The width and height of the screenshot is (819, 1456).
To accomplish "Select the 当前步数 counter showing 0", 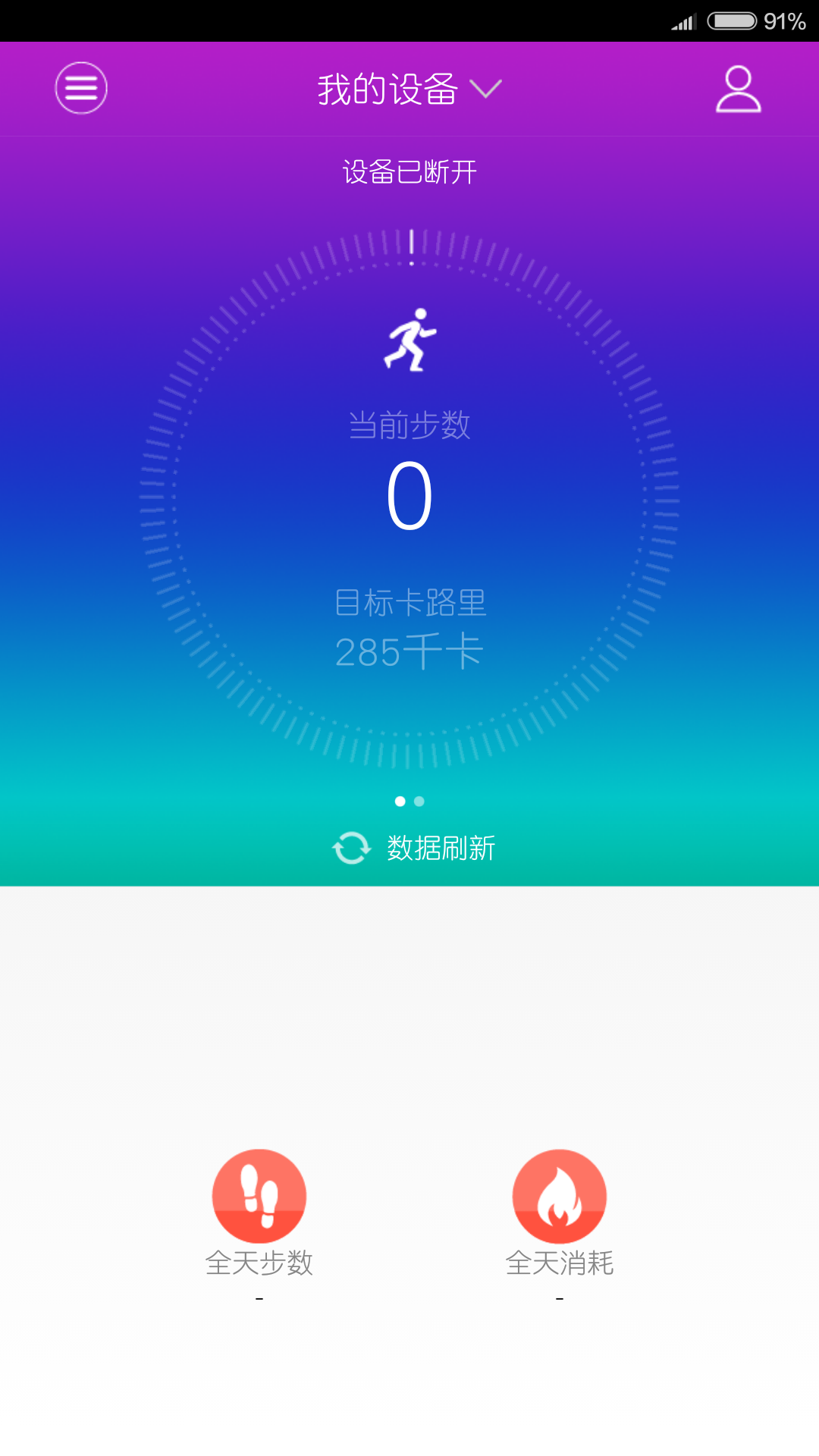I will click(409, 493).
